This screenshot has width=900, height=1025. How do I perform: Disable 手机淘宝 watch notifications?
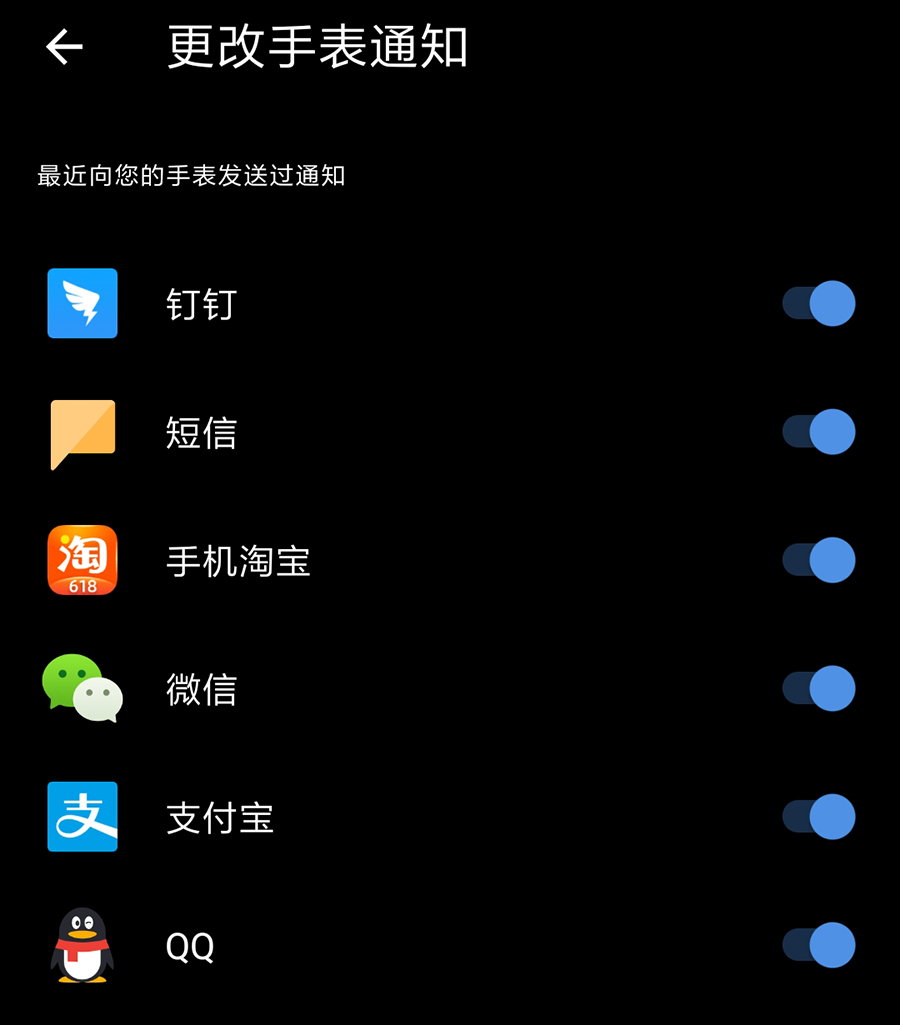[x=818, y=560]
